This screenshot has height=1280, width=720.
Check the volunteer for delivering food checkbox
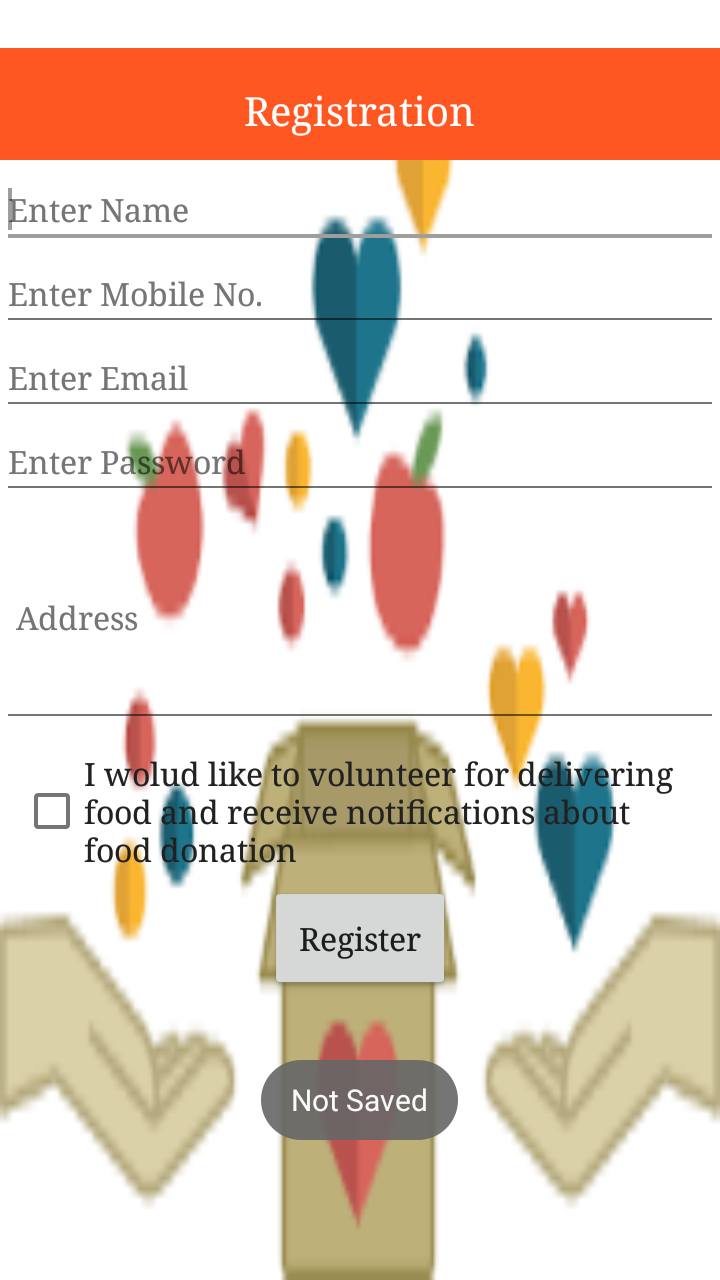[x=52, y=812]
